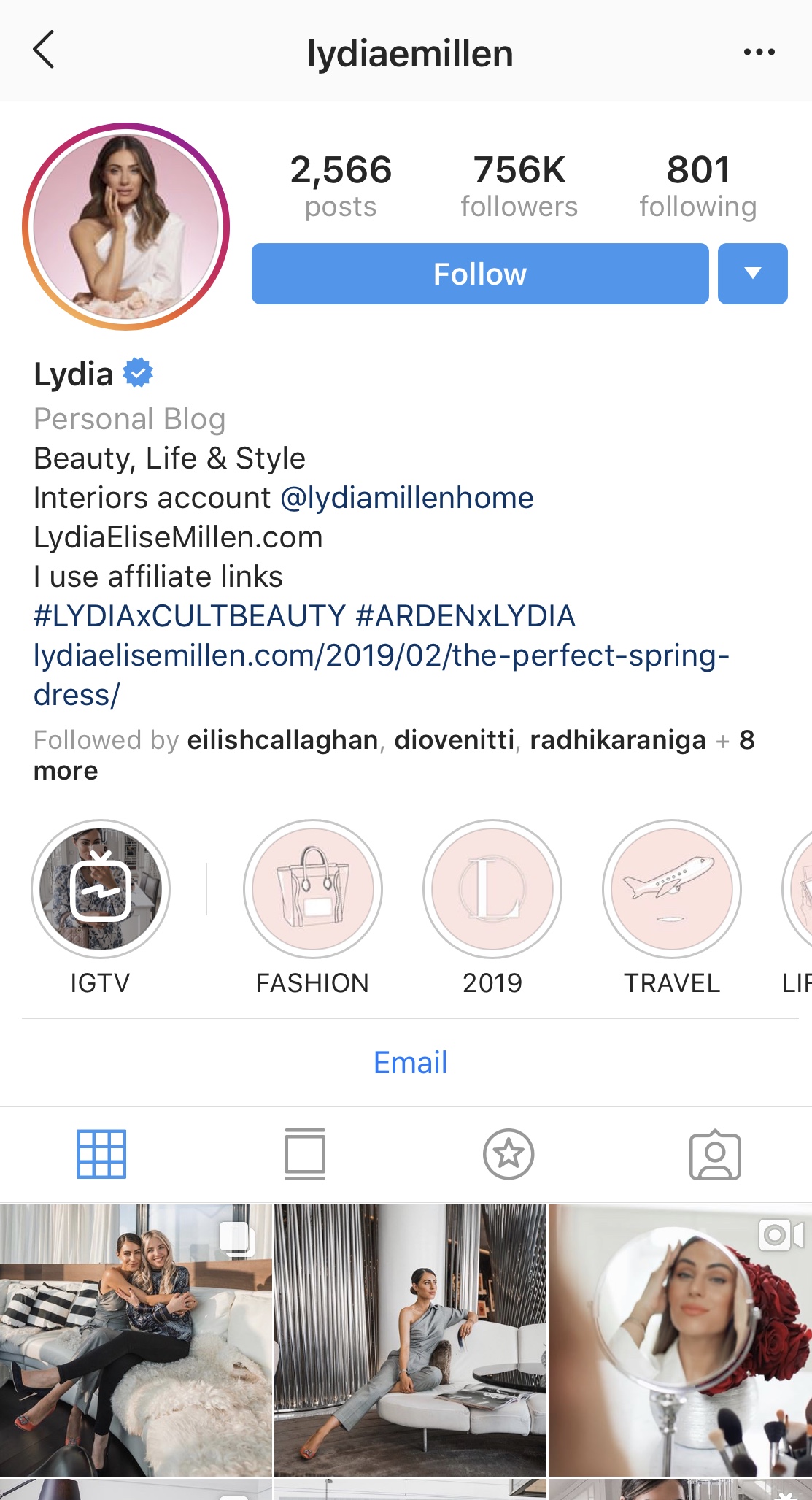The height and width of the screenshot is (1500, 812).
Task: Visit the perfect-spring-dress website link
Action: point(381,655)
